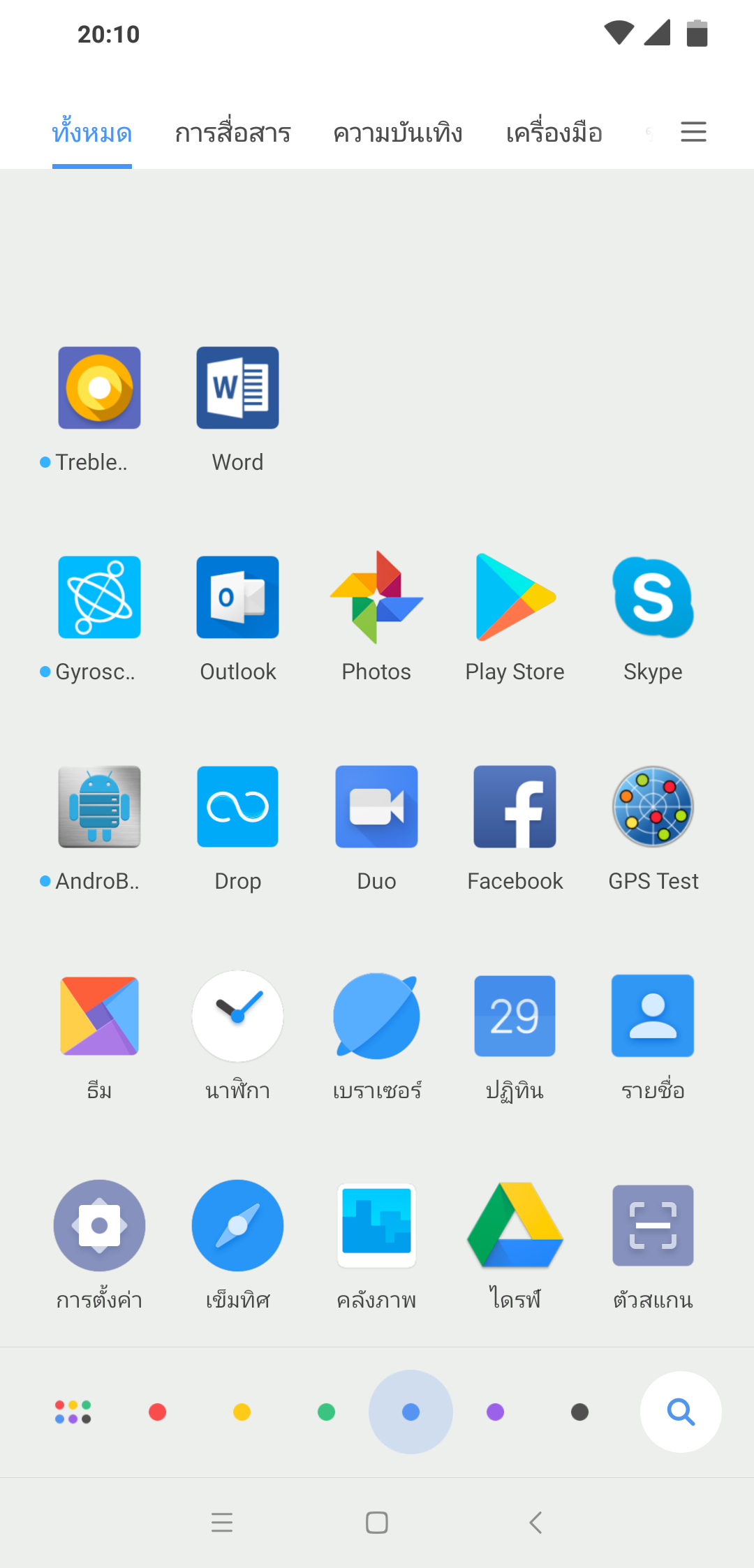Image resolution: width=754 pixels, height=1568 pixels.
Task: Open Google Photos
Action: point(376,598)
